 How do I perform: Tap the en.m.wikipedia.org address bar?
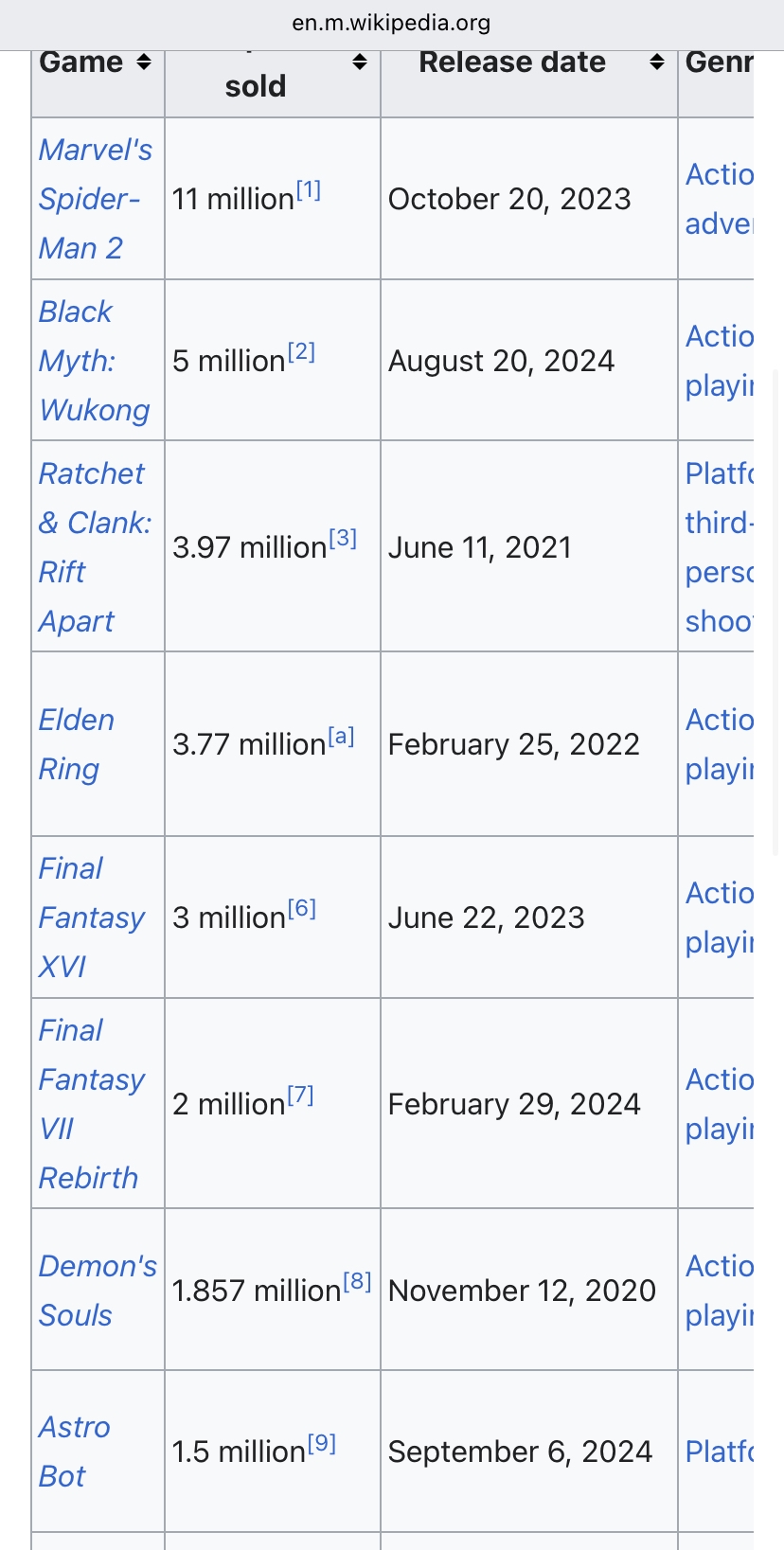(x=391, y=23)
